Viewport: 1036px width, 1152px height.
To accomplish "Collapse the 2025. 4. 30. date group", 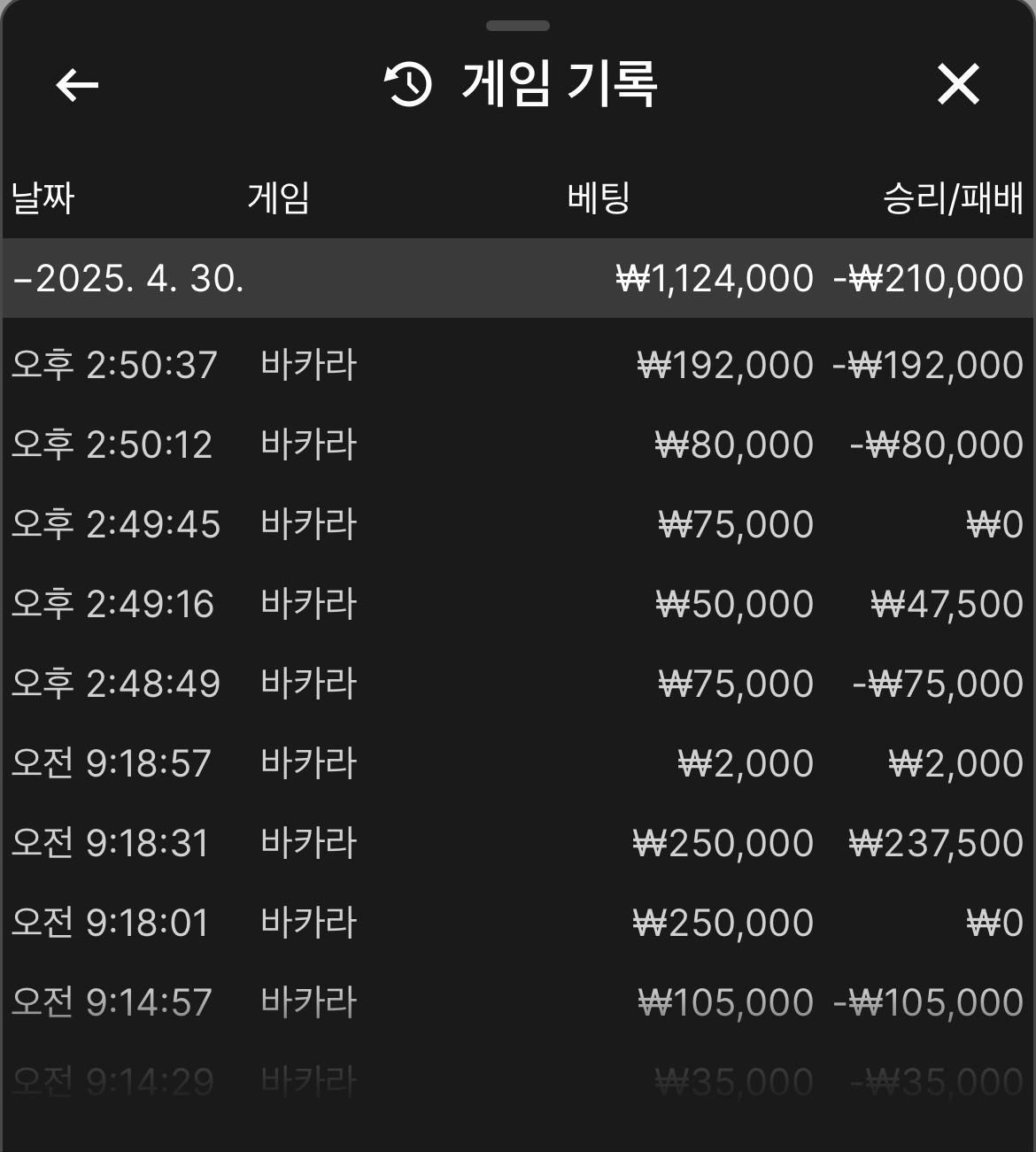I will click(x=128, y=279).
